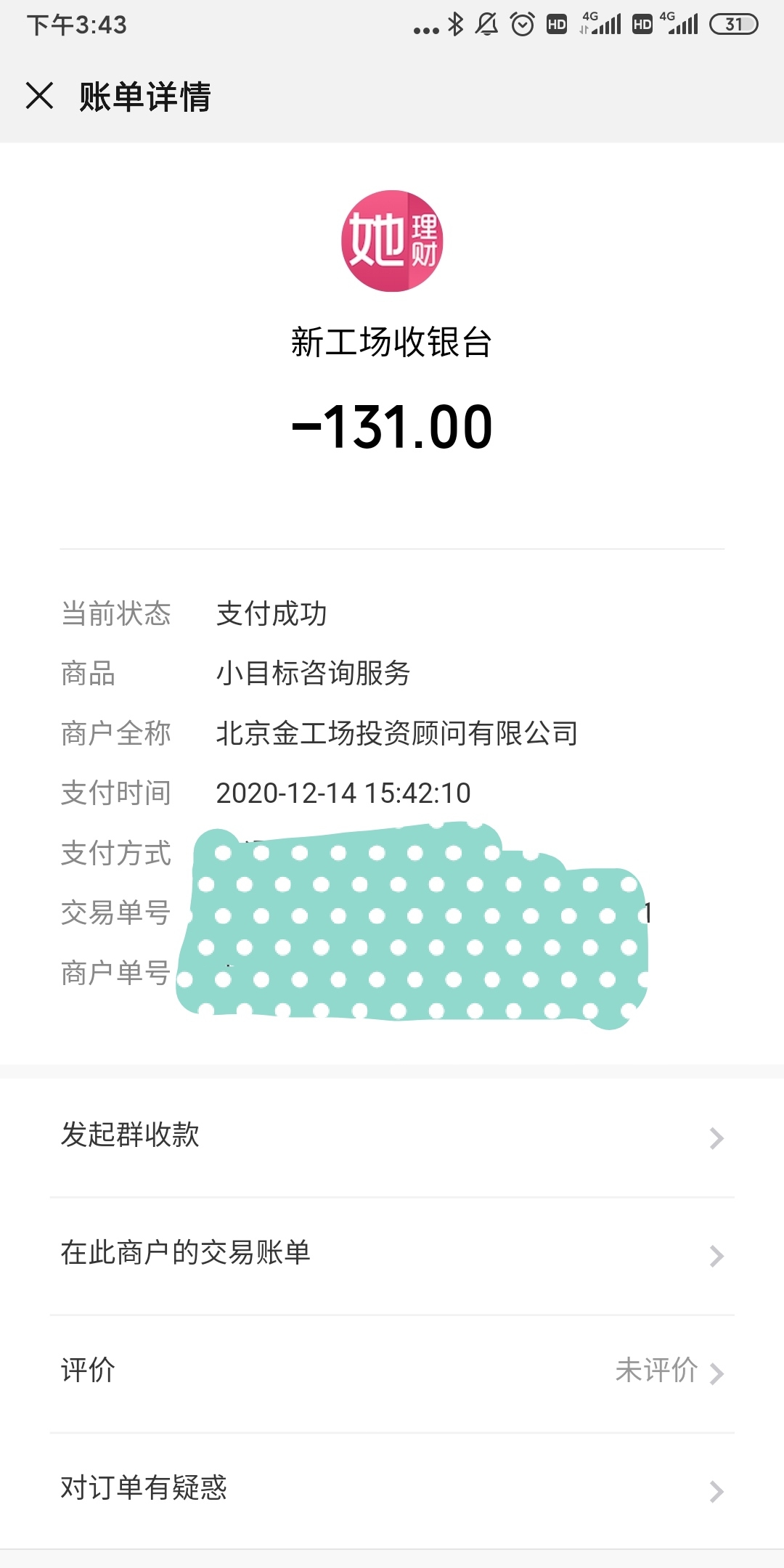784x1568 pixels.
Task: Tap 对订单有疑惑 for order help
Action: click(x=392, y=1491)
